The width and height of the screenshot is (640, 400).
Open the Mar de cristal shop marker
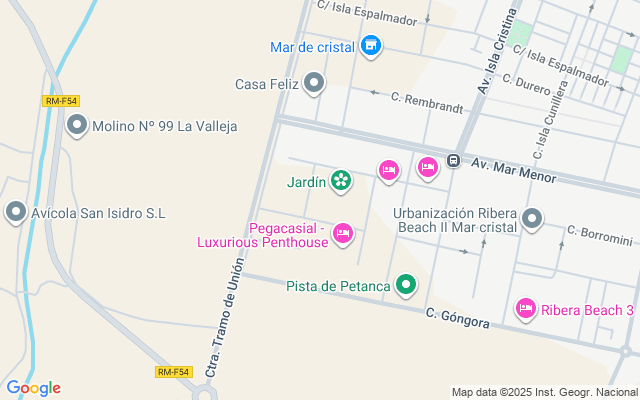371,46
